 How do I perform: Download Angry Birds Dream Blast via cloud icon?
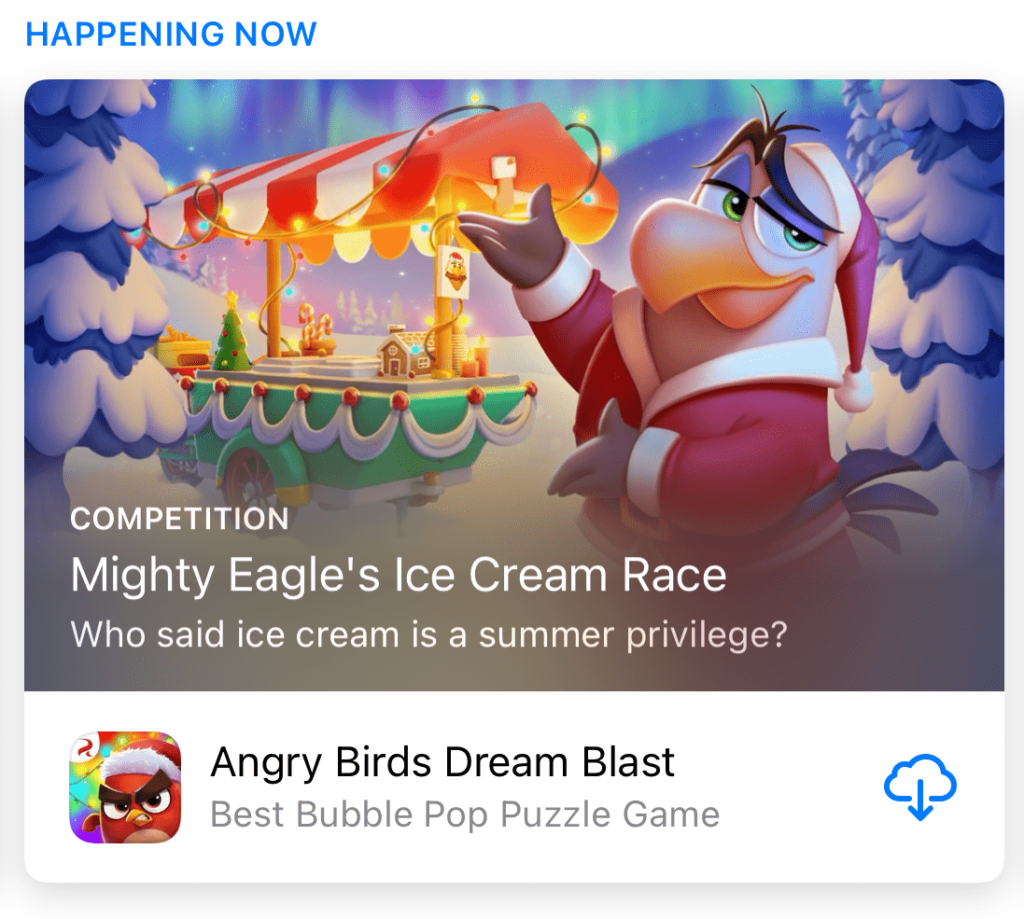pyautogui.click(x=920, y=786)
